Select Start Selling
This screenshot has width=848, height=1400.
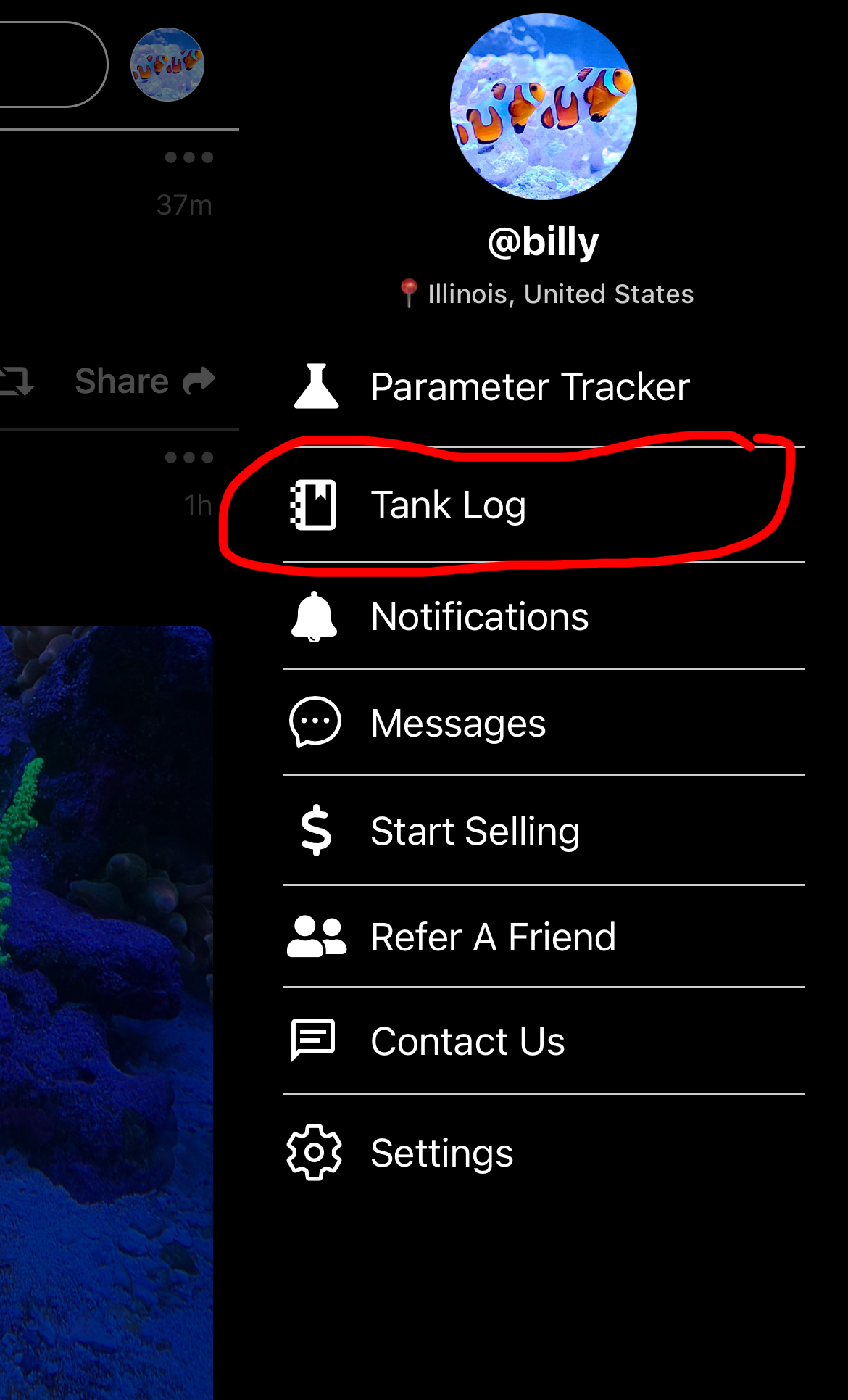pos(475,831)
